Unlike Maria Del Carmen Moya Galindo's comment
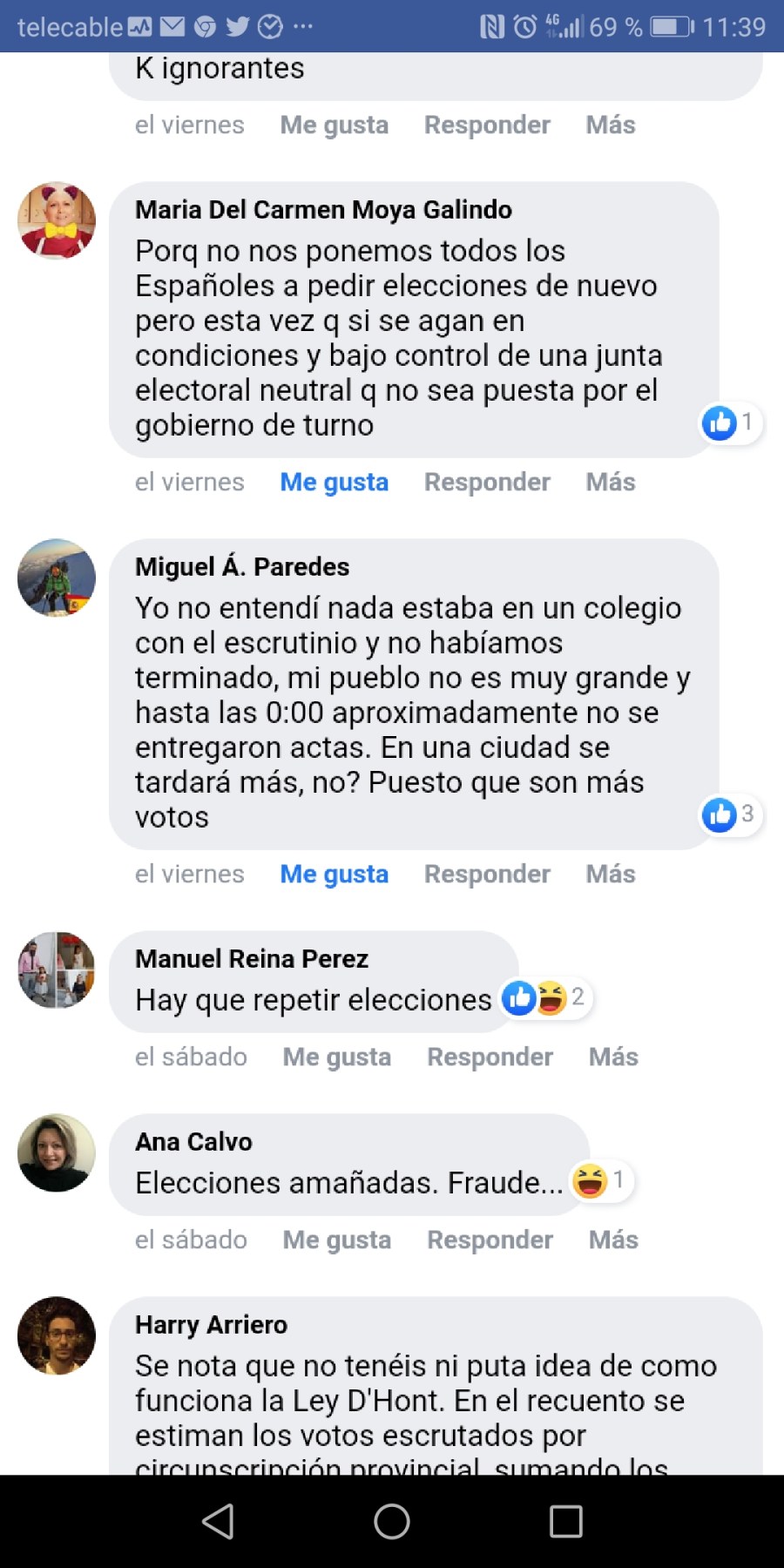This screenshot has height=1568, width=784. tap(334, 482)
